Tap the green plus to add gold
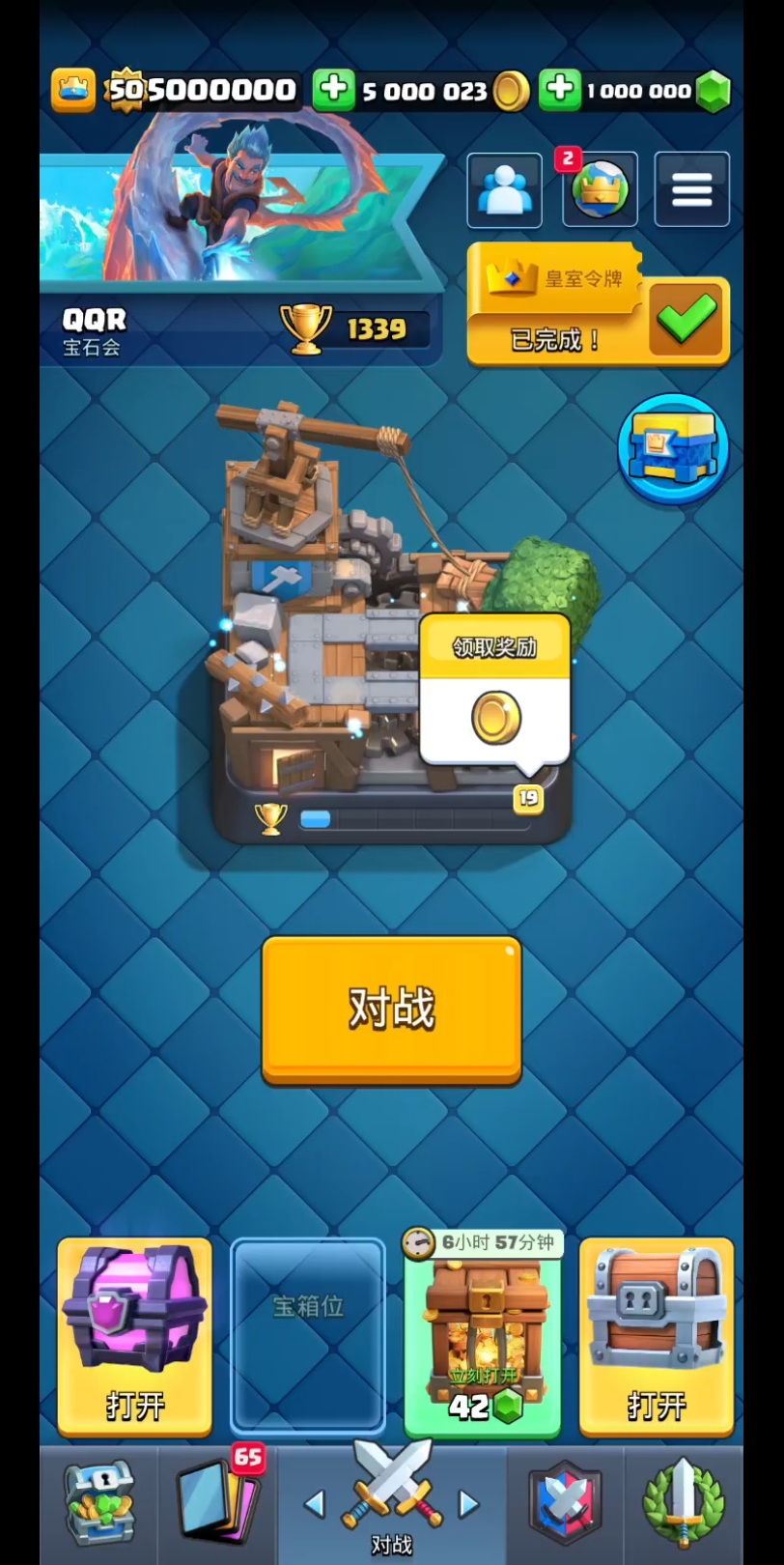Image resolution: width=784 pixels, height=1565 pixels. [333, 91]
